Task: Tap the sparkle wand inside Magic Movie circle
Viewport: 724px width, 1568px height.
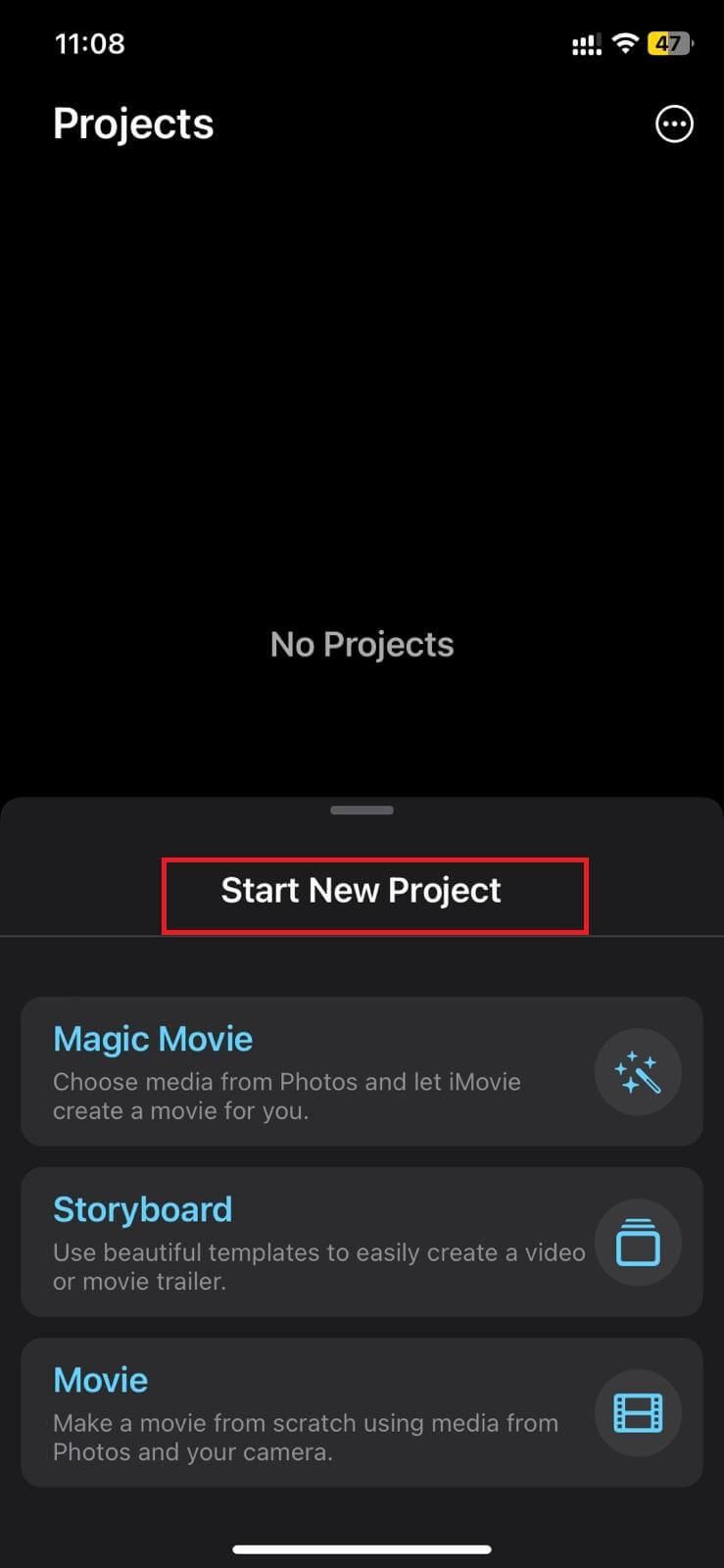Action: (x=638, y=1071)
